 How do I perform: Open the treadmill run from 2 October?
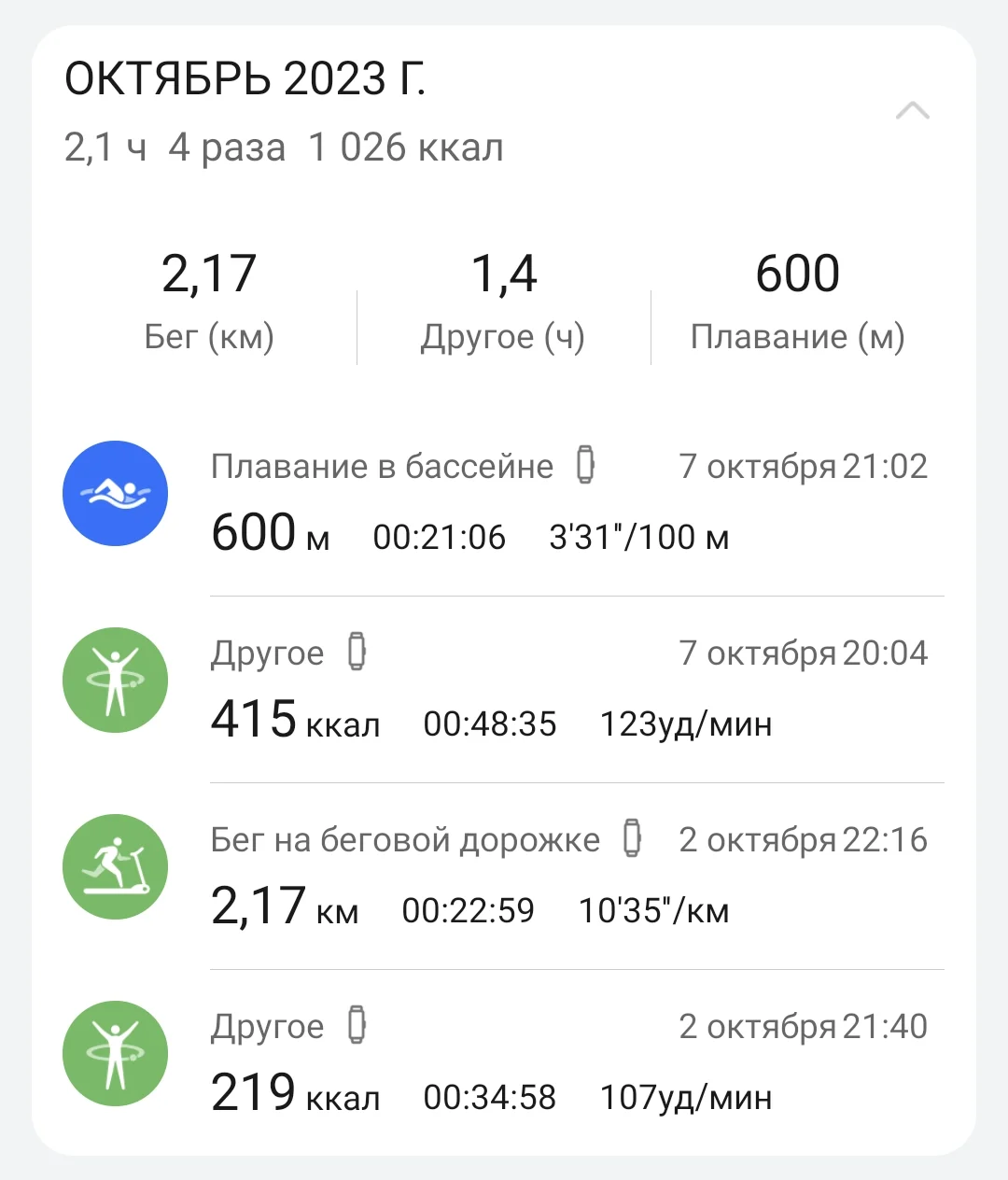(x=560, y=876)
